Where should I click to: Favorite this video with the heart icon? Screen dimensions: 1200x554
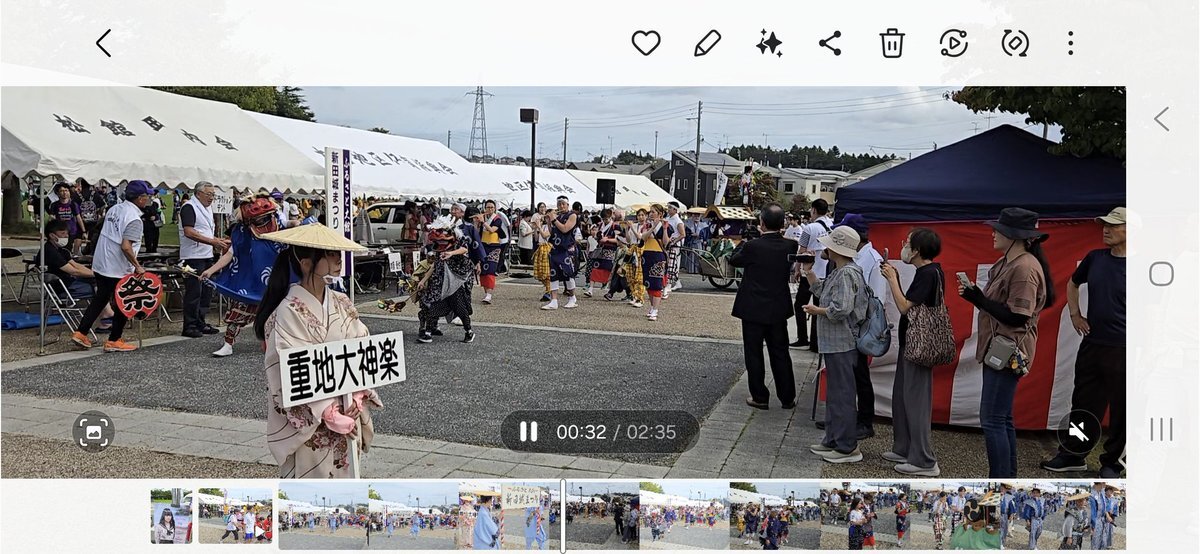[646, 43]
